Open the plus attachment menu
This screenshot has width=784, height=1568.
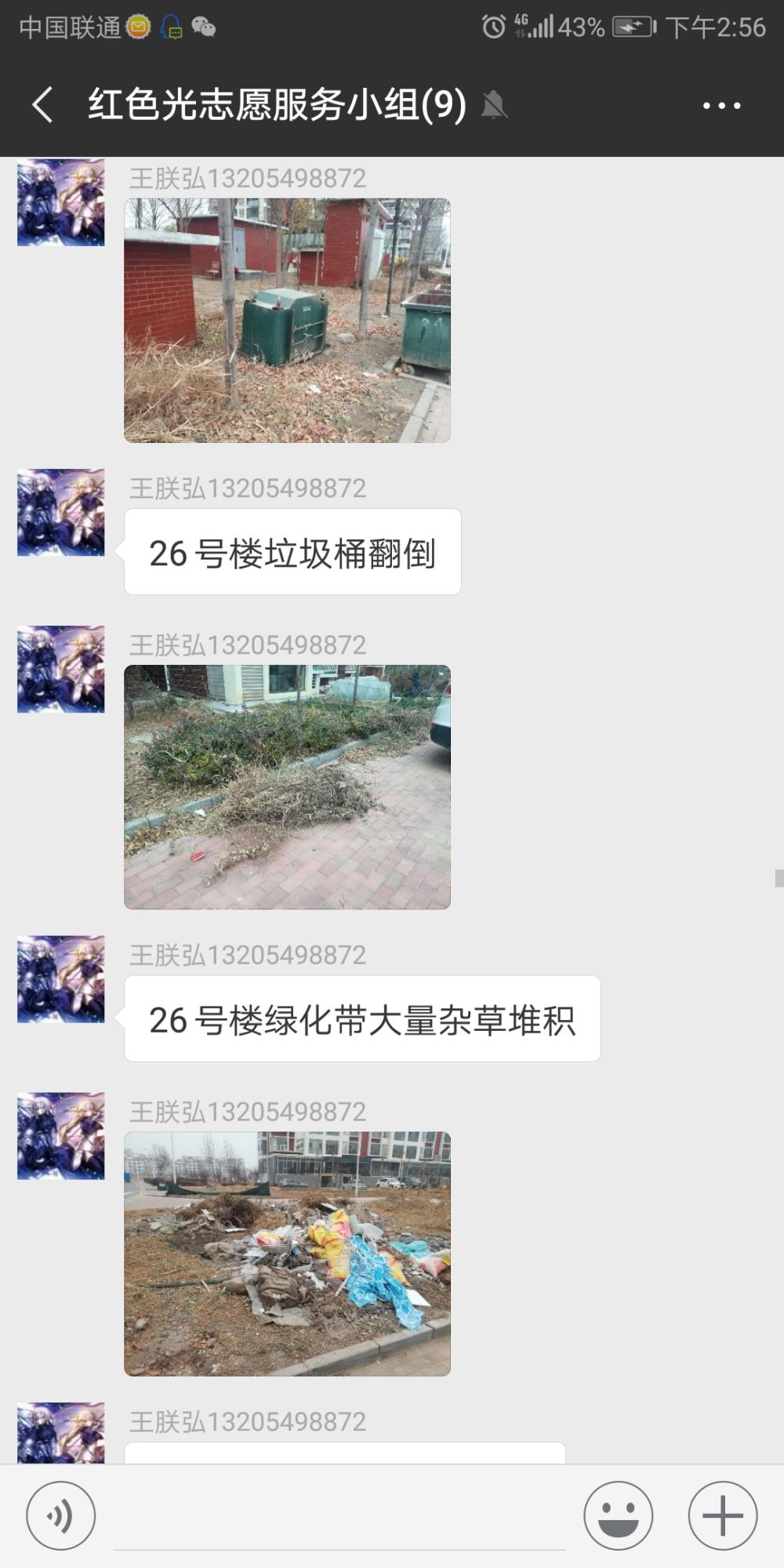click(x=723, y=1515)
